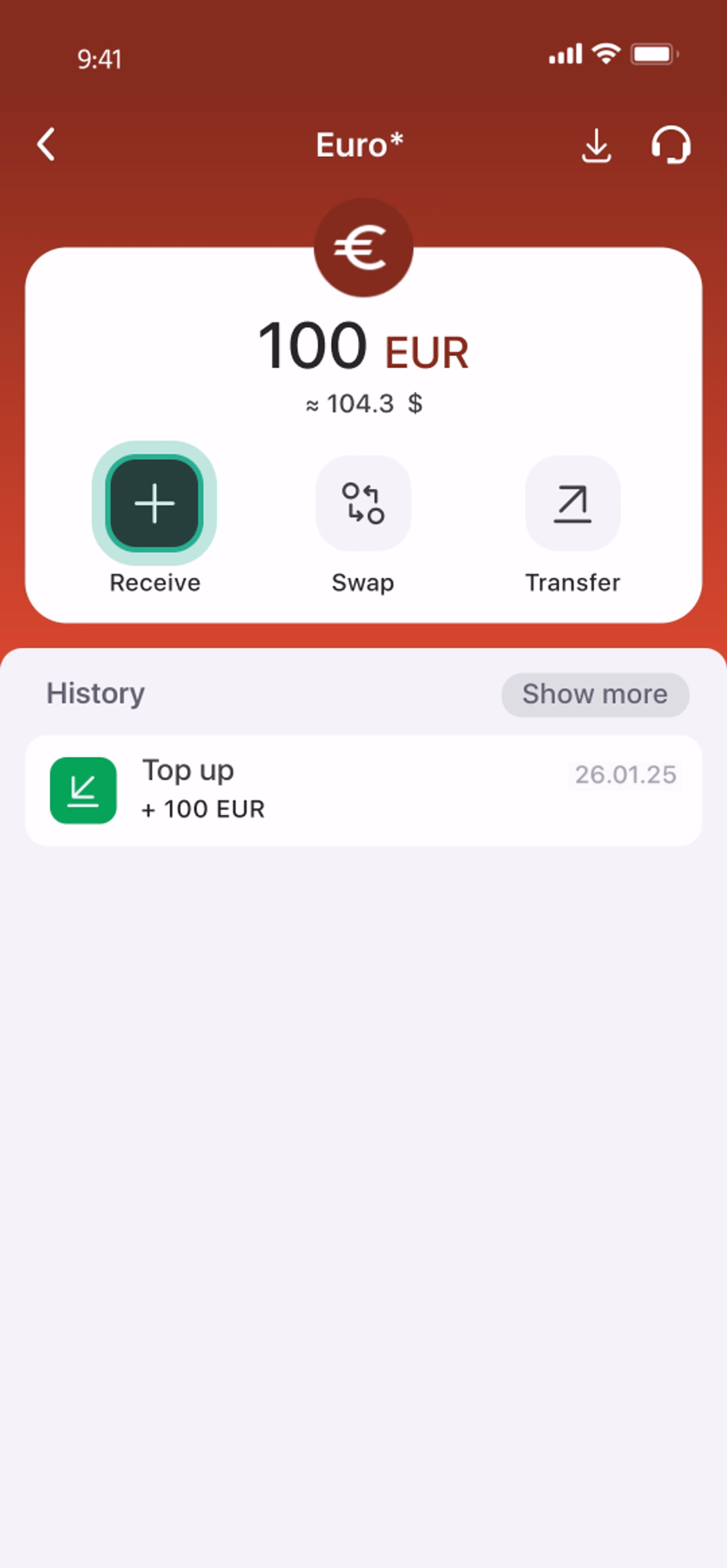
Task: Tap the Receive plus button
Action: click(154, 503)
